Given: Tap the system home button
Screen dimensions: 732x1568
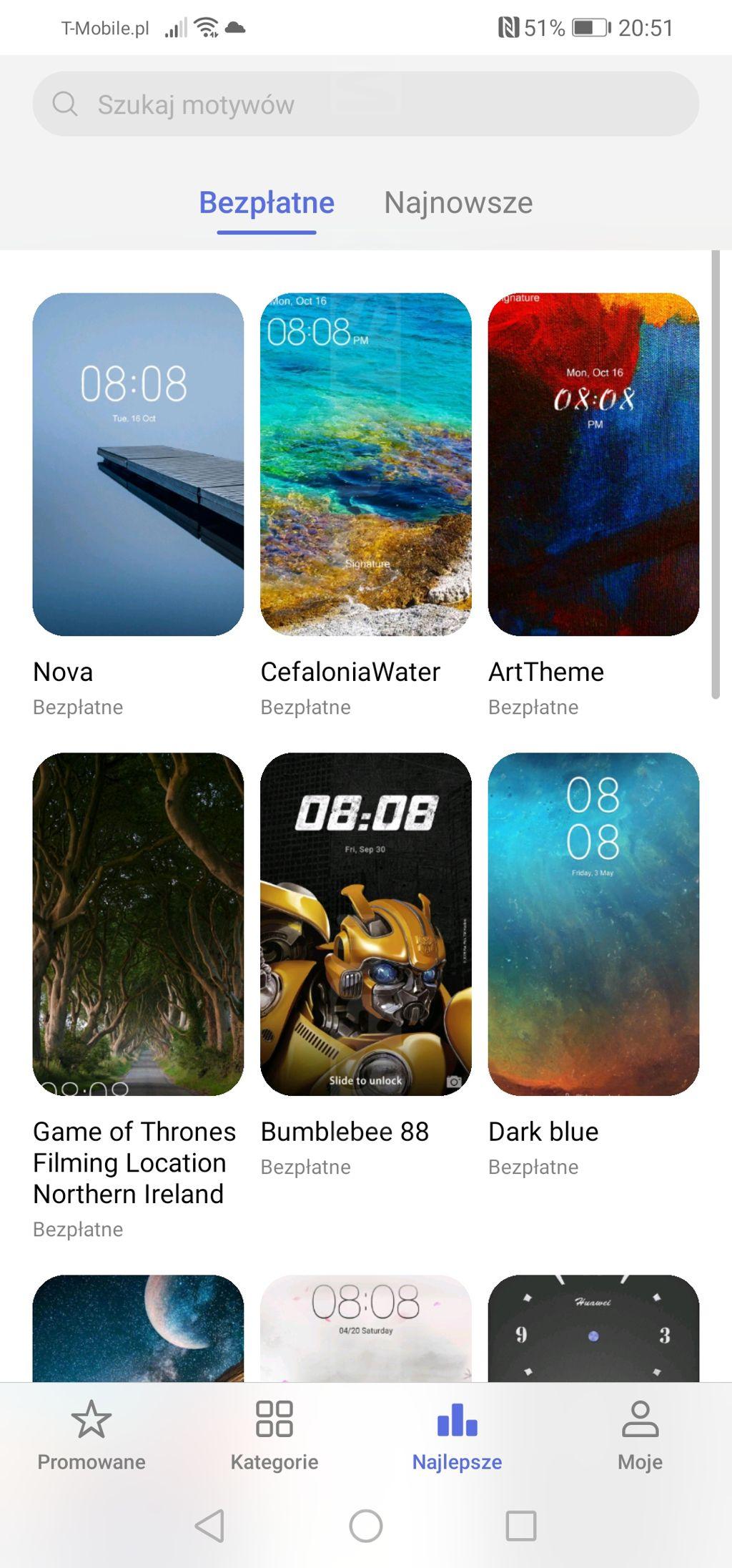Looking at the screenshot, I should pyautogui.click(x=365, y=1526).
